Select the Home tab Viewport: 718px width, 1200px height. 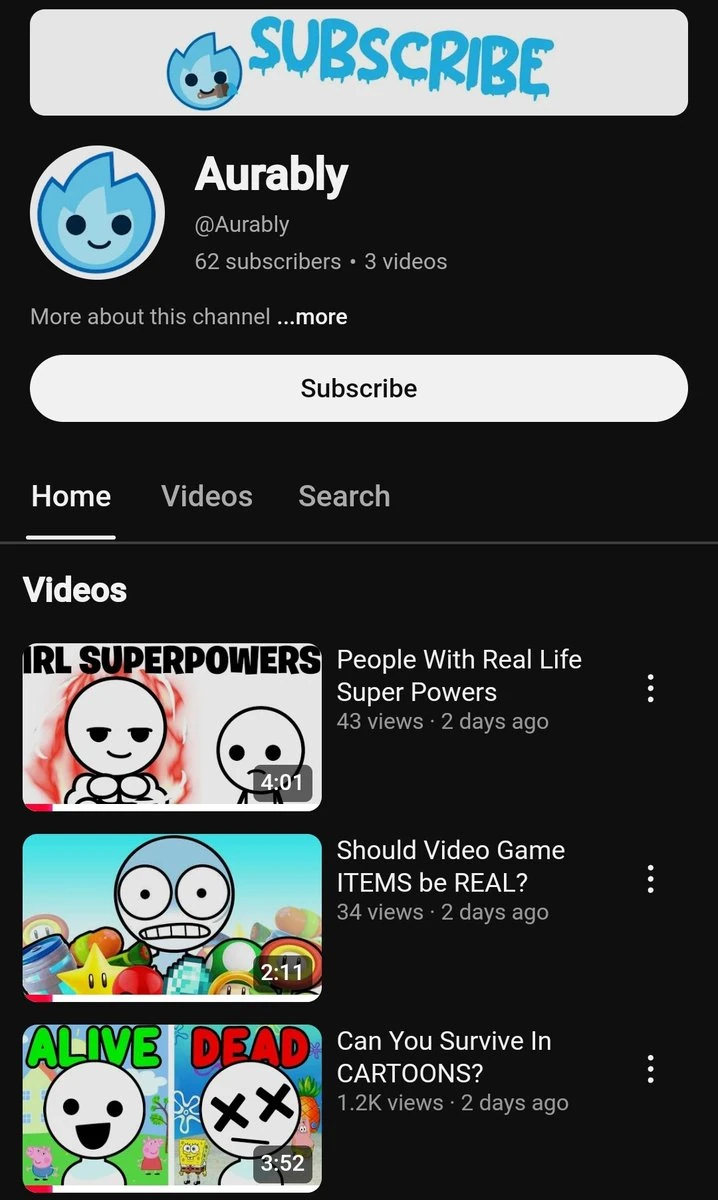[71, 496]
